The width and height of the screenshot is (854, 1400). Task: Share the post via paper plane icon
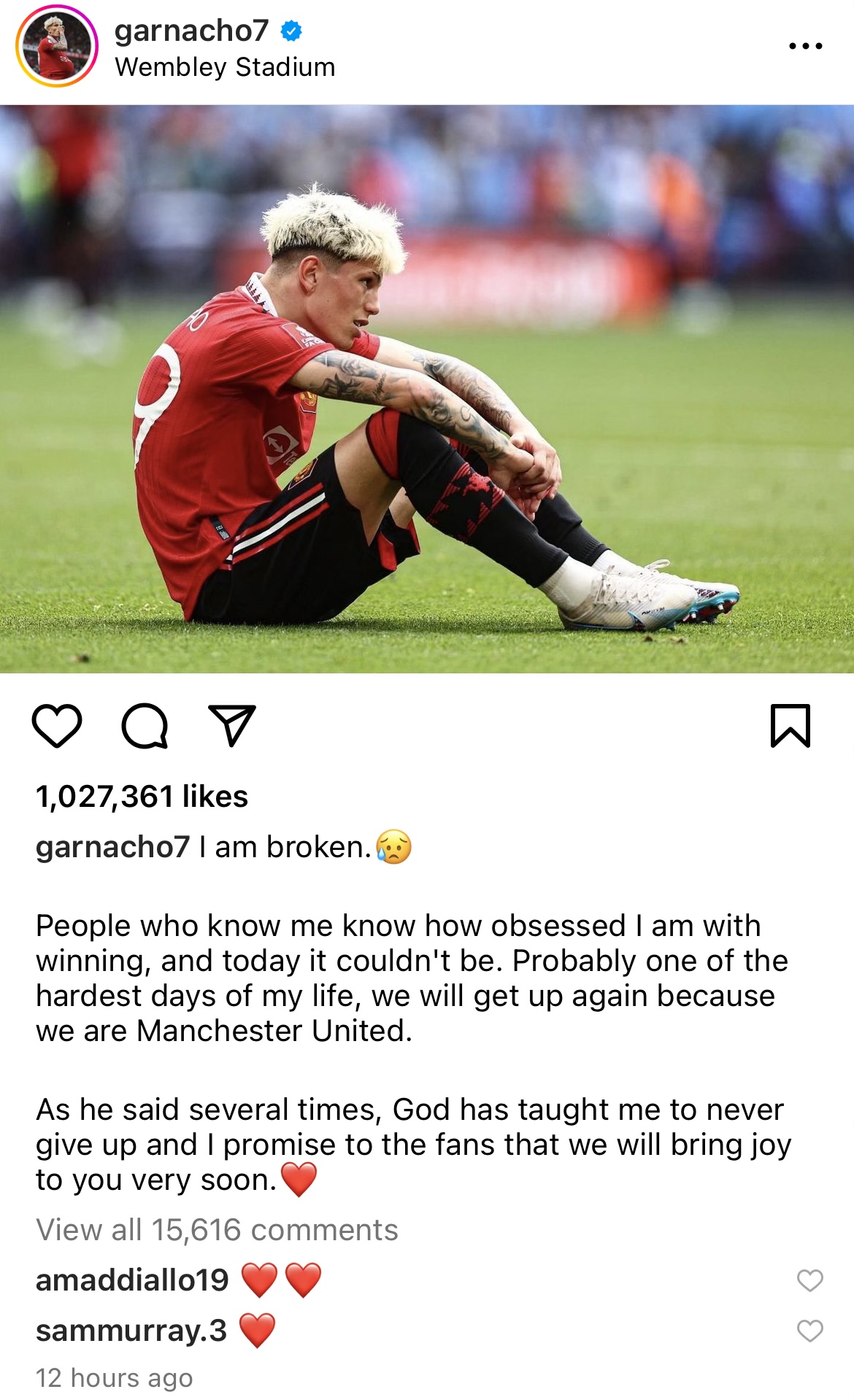232,726
